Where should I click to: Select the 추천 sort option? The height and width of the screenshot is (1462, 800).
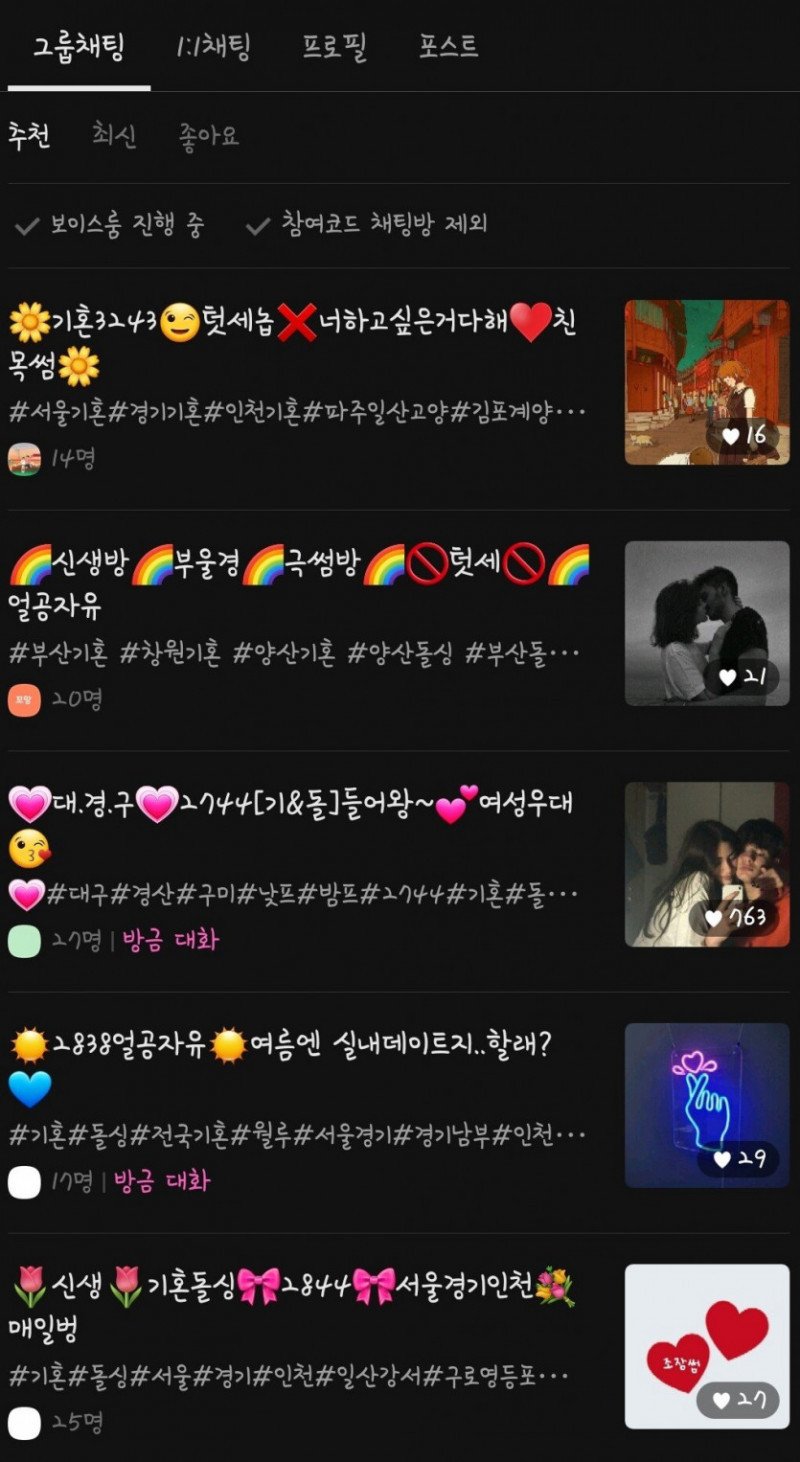[x=29, y=136]
